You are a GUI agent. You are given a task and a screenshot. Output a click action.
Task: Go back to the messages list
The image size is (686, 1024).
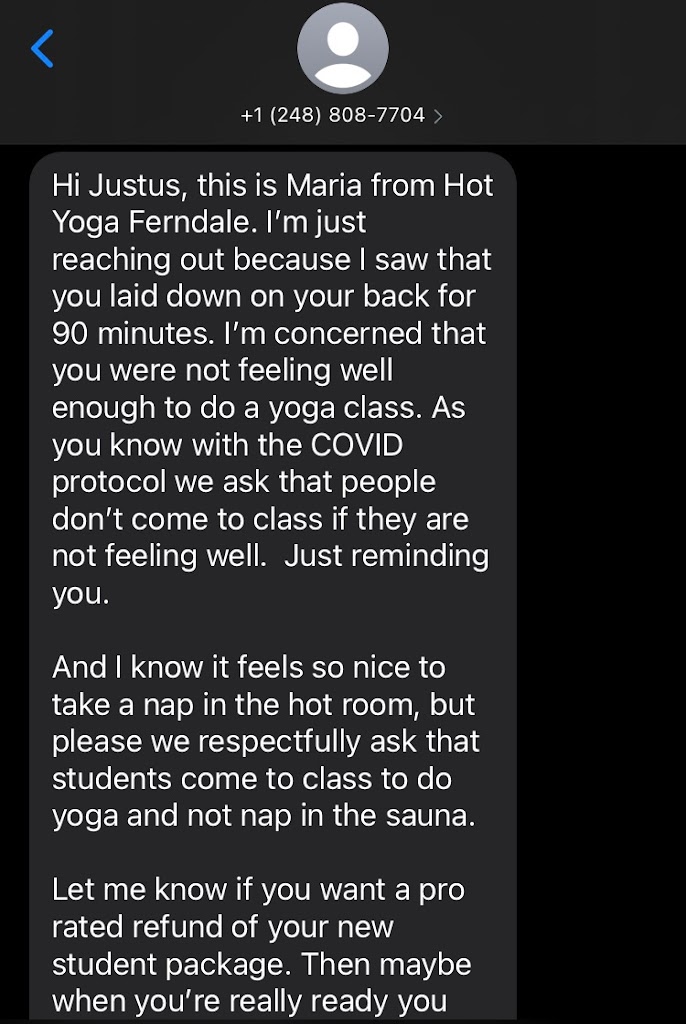coord(42,48)
